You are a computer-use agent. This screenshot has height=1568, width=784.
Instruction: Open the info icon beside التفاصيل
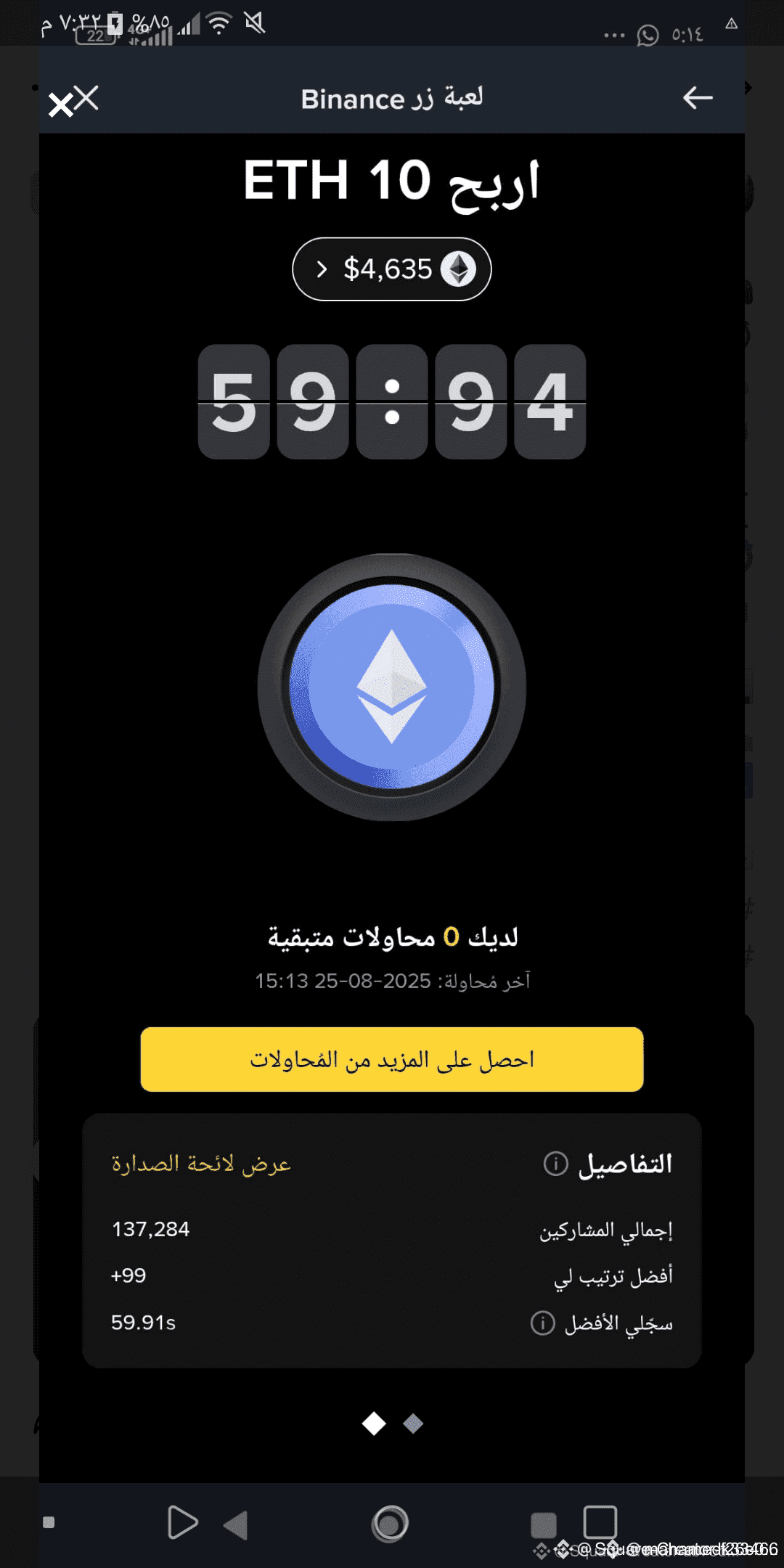(556, 1164)
